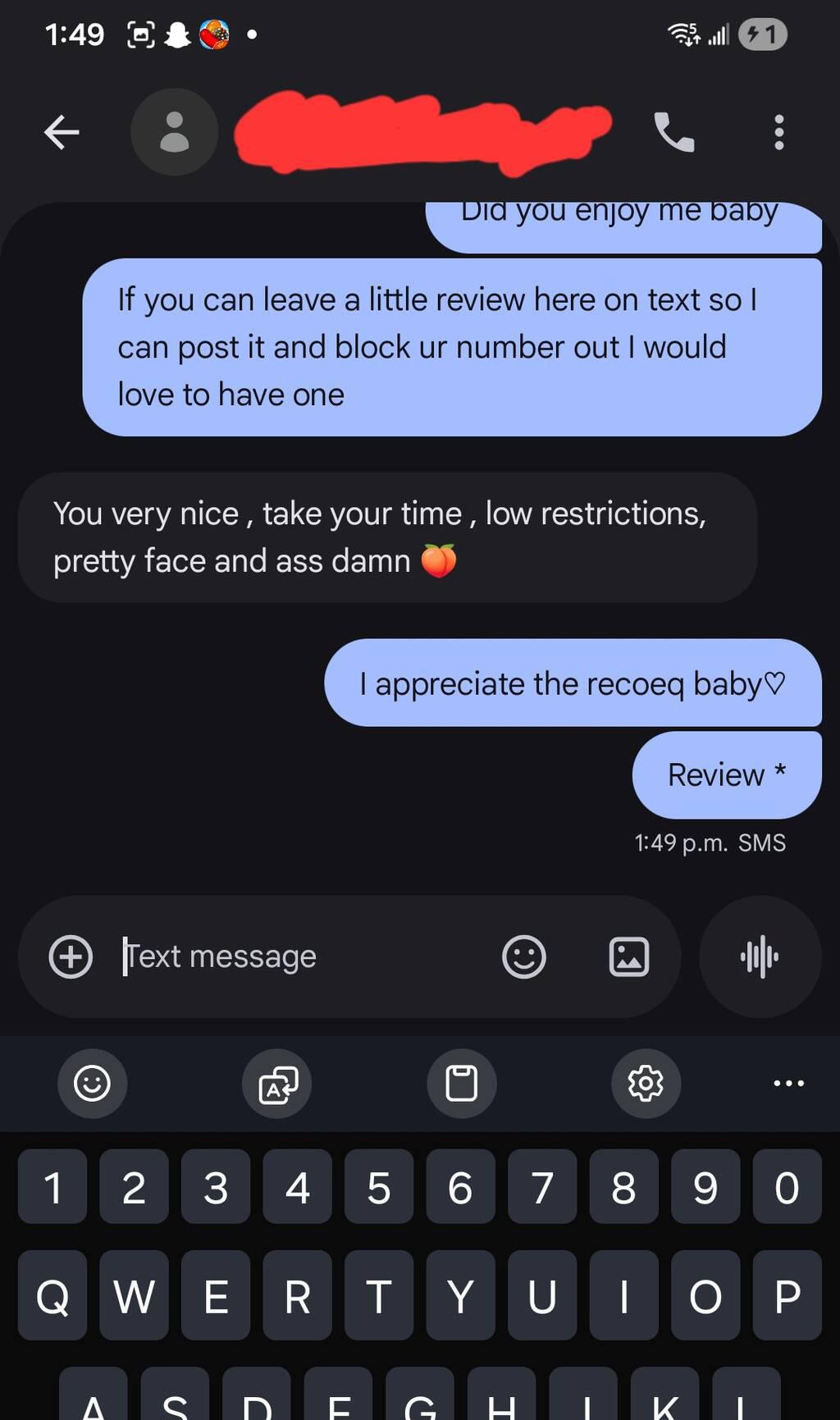Hit the letter R key
The width and height of the screenshot is (840, 1420).
pos(297,1296)
